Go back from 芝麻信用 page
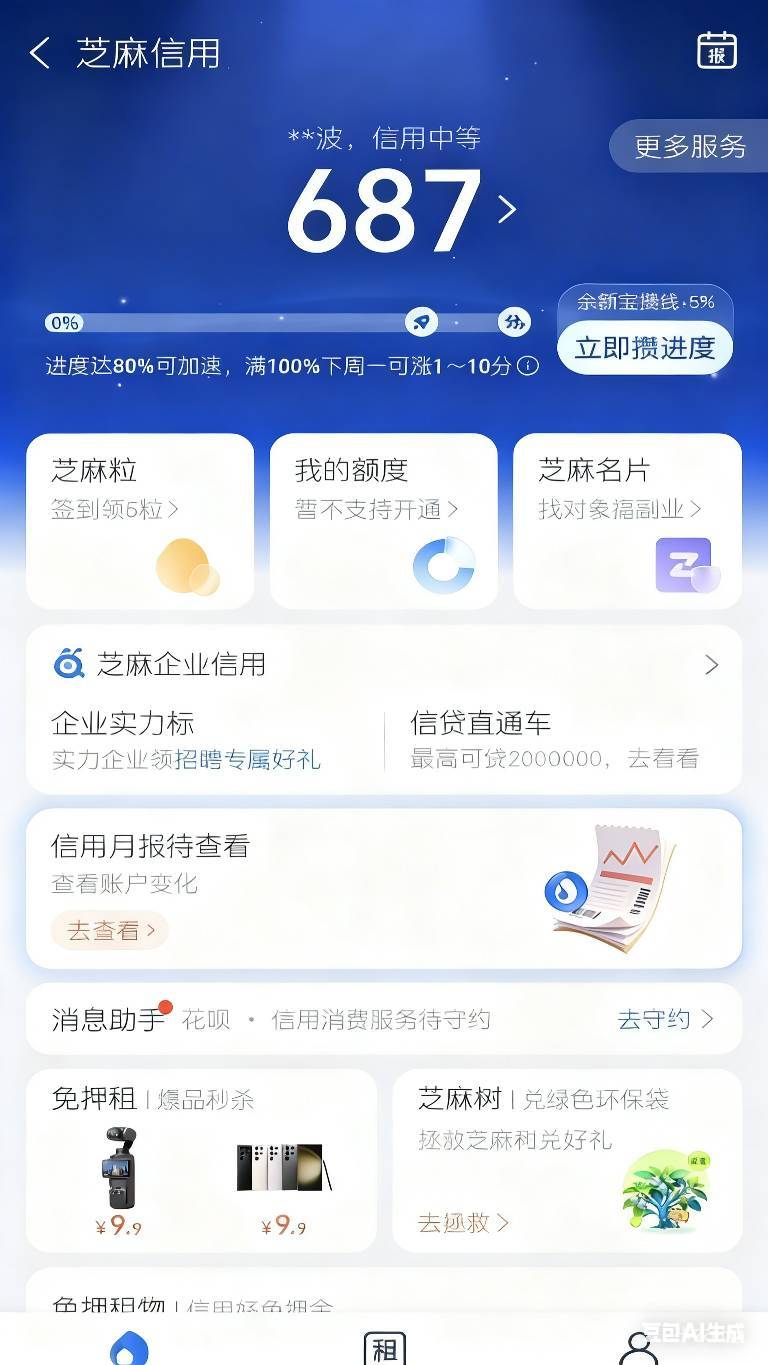Image resolution: width=768 pixels, height=1365 pixels. (x=39, y=53)
